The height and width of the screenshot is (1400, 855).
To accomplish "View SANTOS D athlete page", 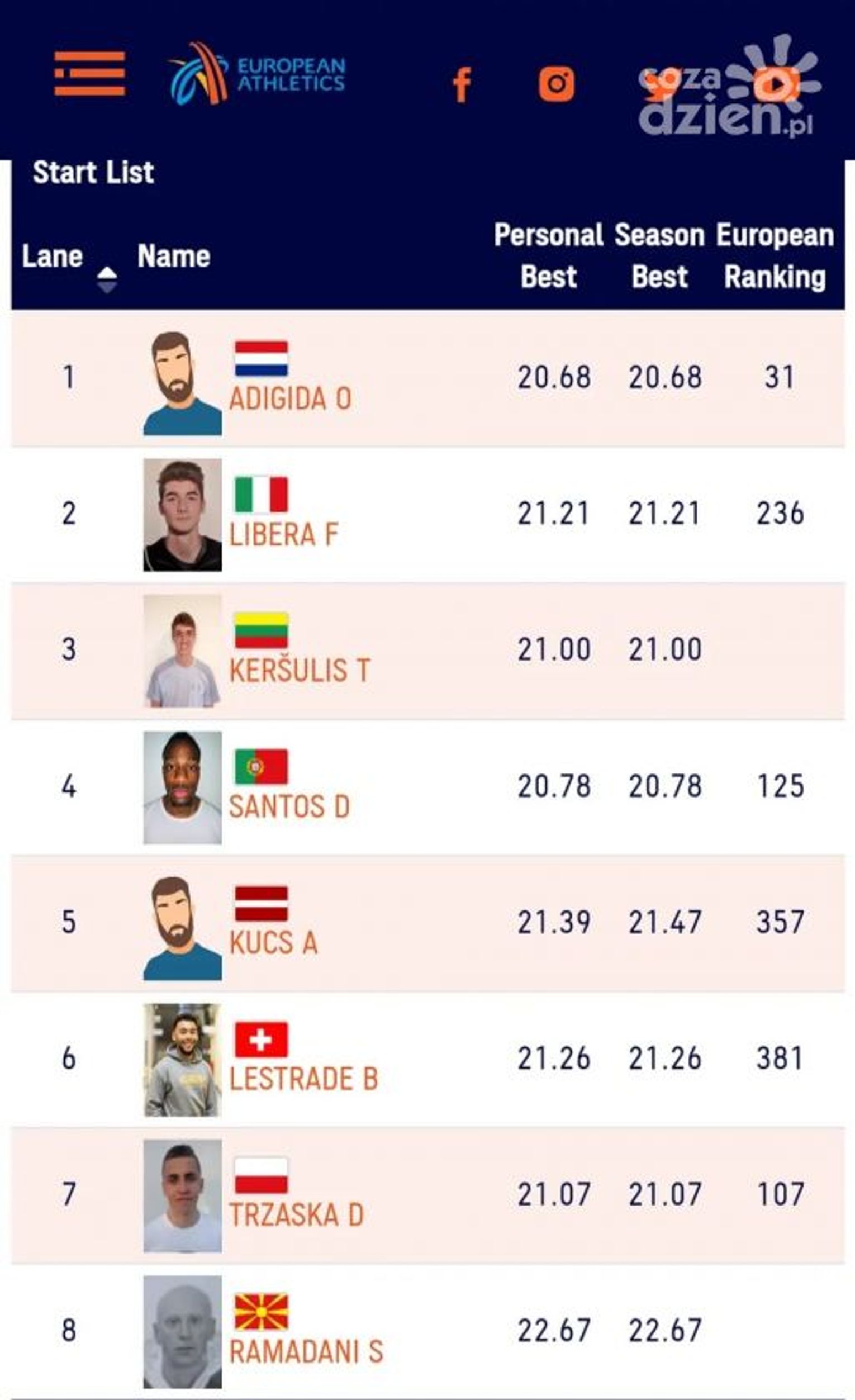I will [289, 807].
